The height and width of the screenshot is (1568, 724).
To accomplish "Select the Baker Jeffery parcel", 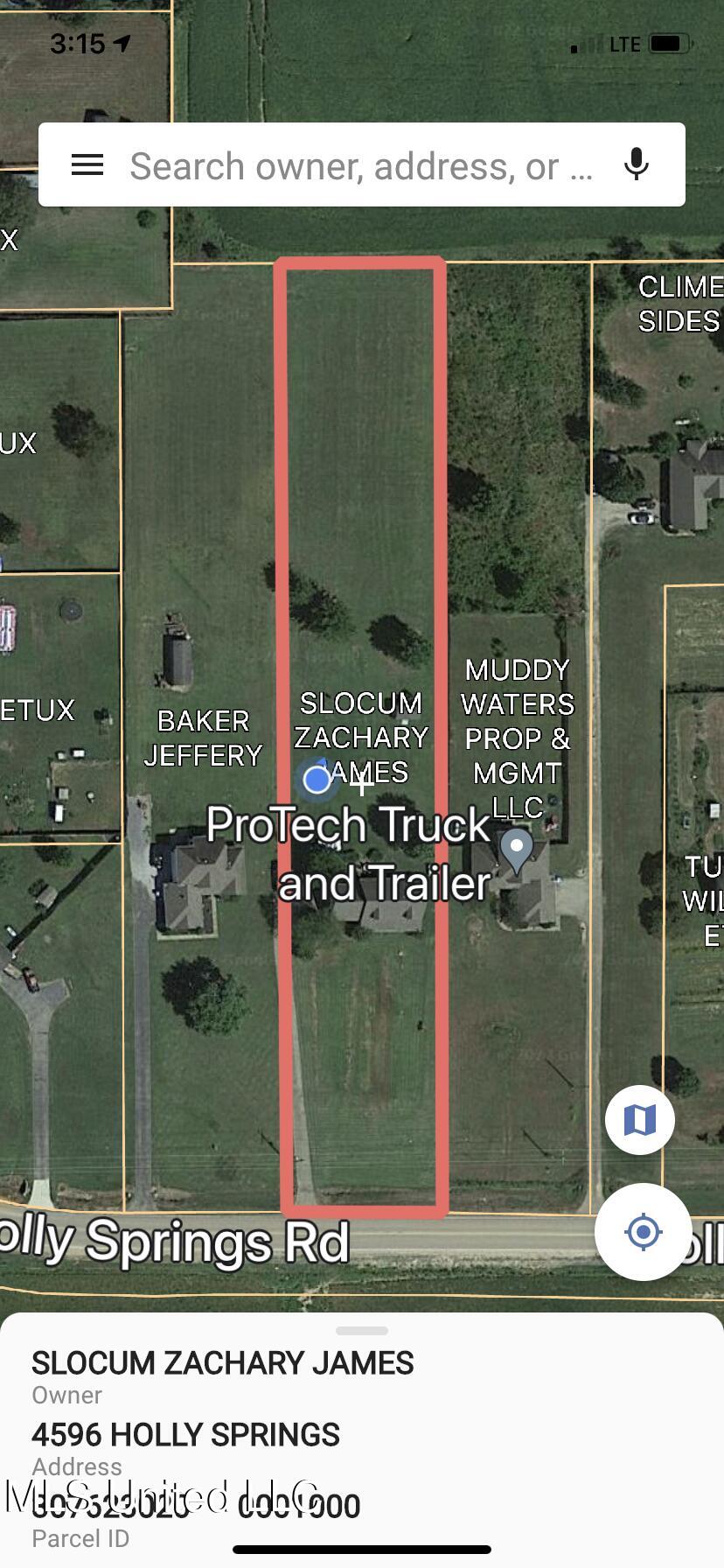I will click(x=203, y=738).
